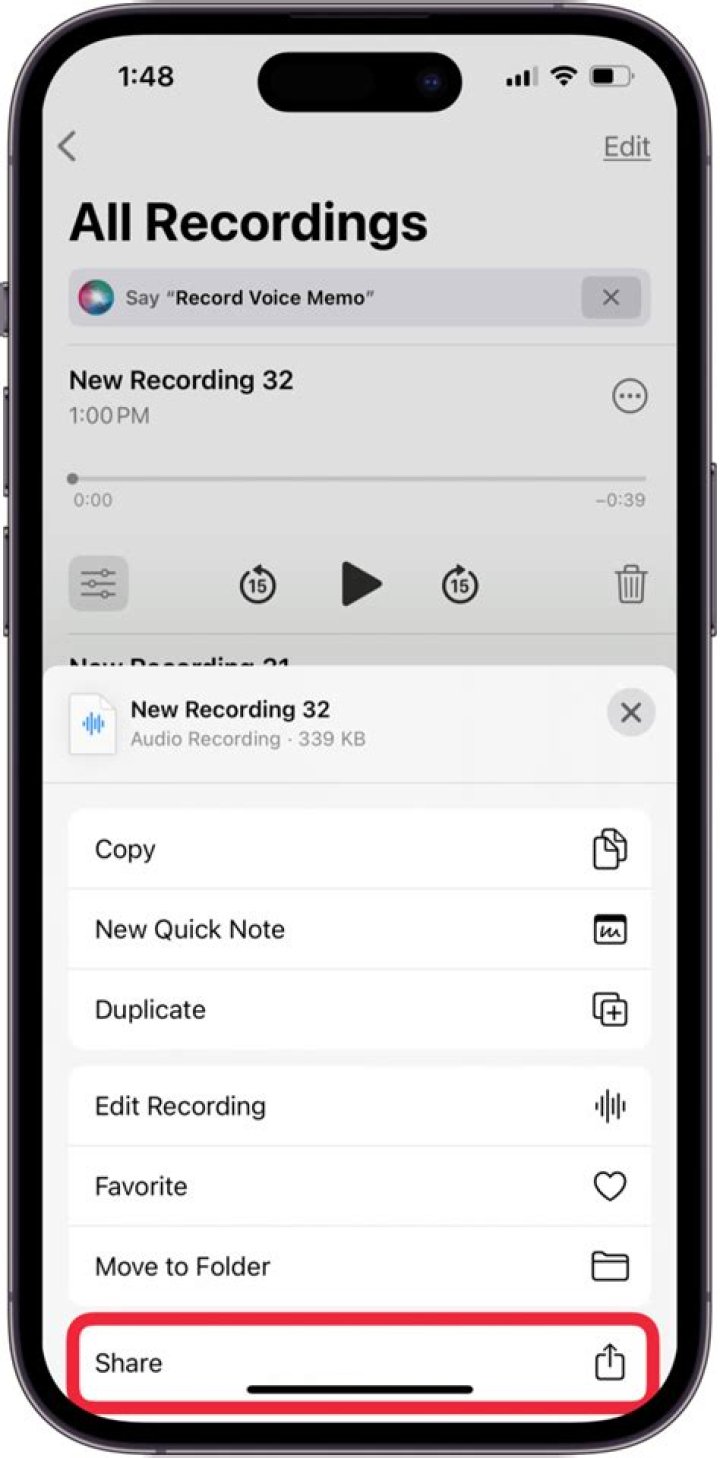Share the recording
Viewport: 720px width, 1458px height.
[359, 1362]
